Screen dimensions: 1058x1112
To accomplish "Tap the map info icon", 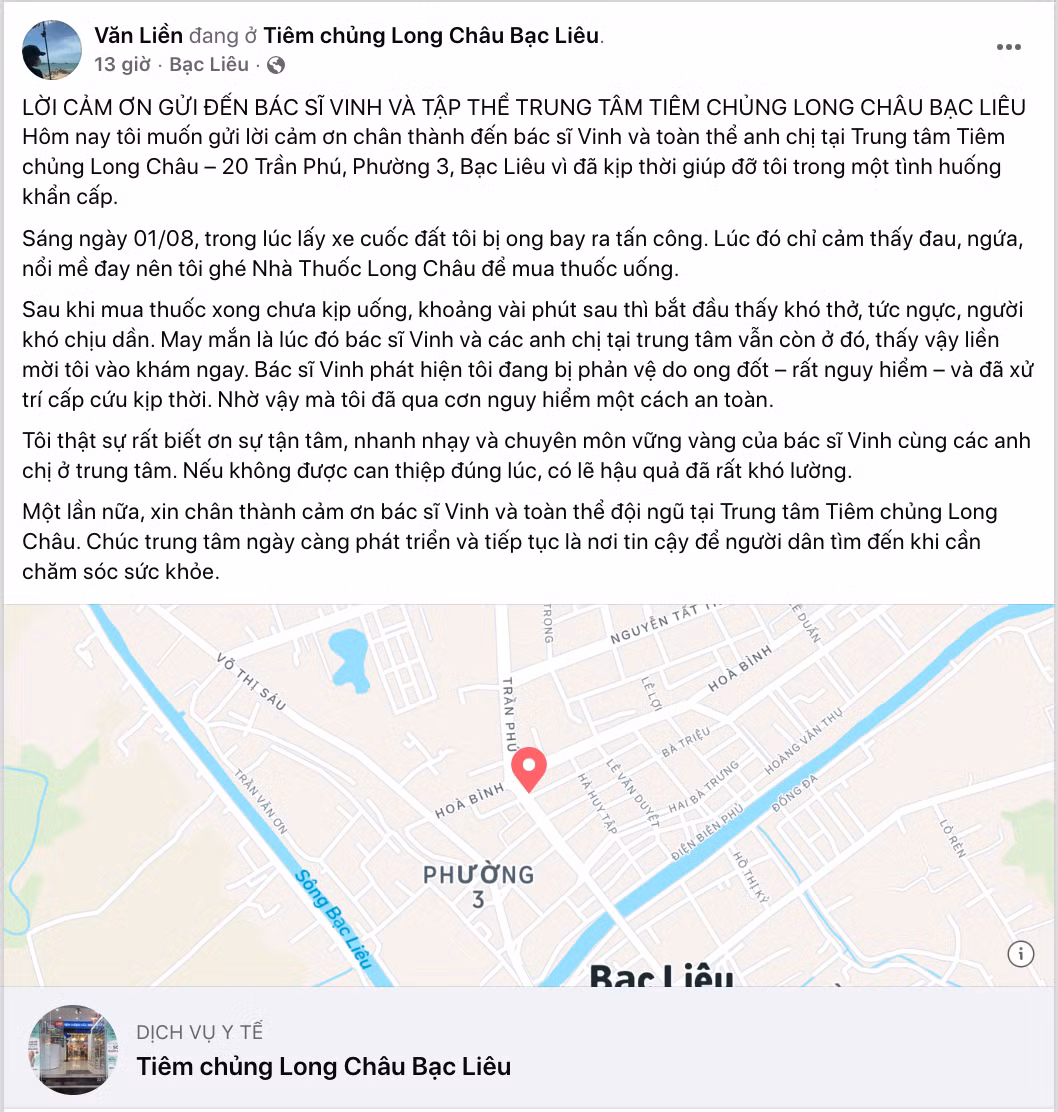I will click(1020, 953).
